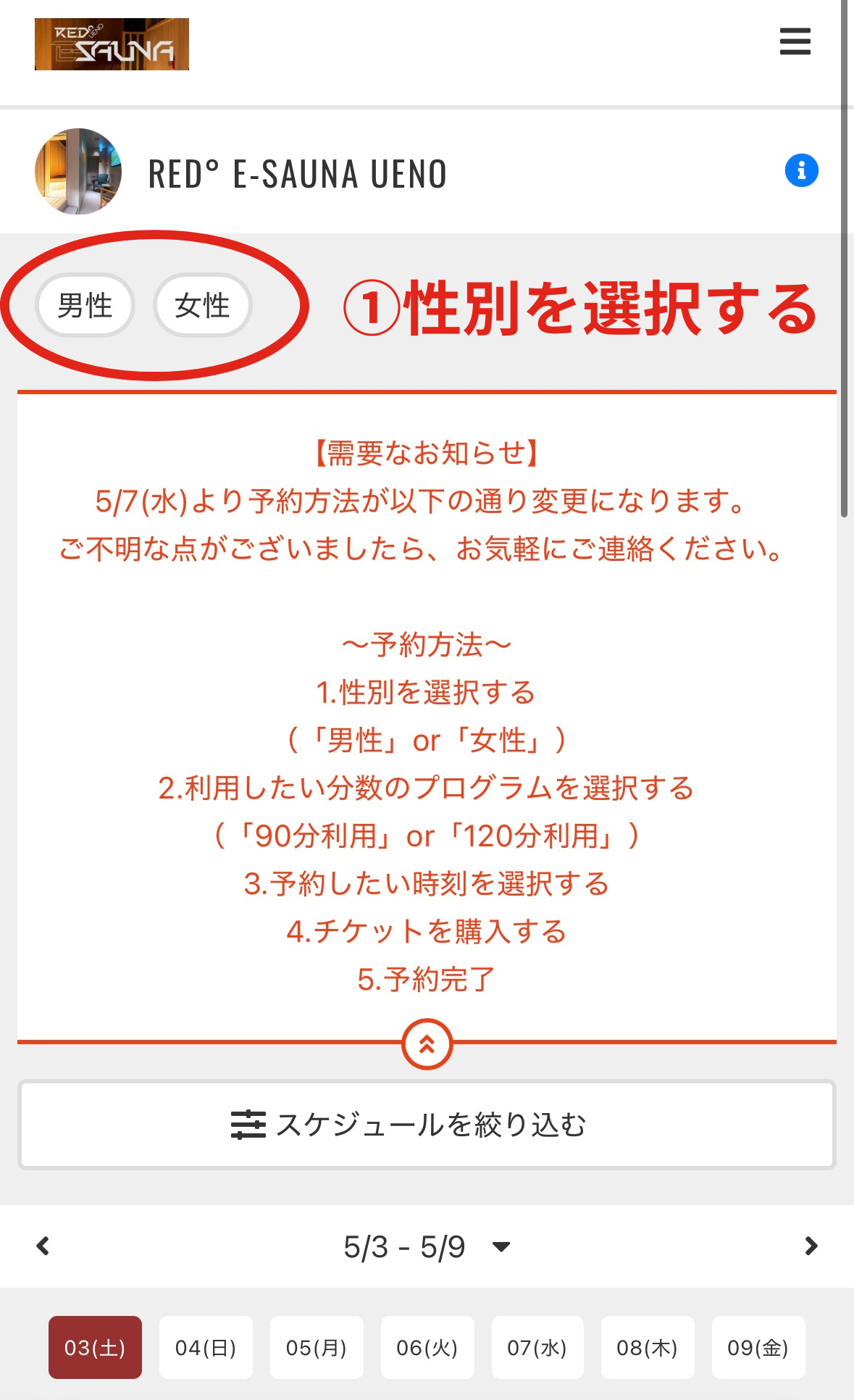Go to the next week

811,1246
